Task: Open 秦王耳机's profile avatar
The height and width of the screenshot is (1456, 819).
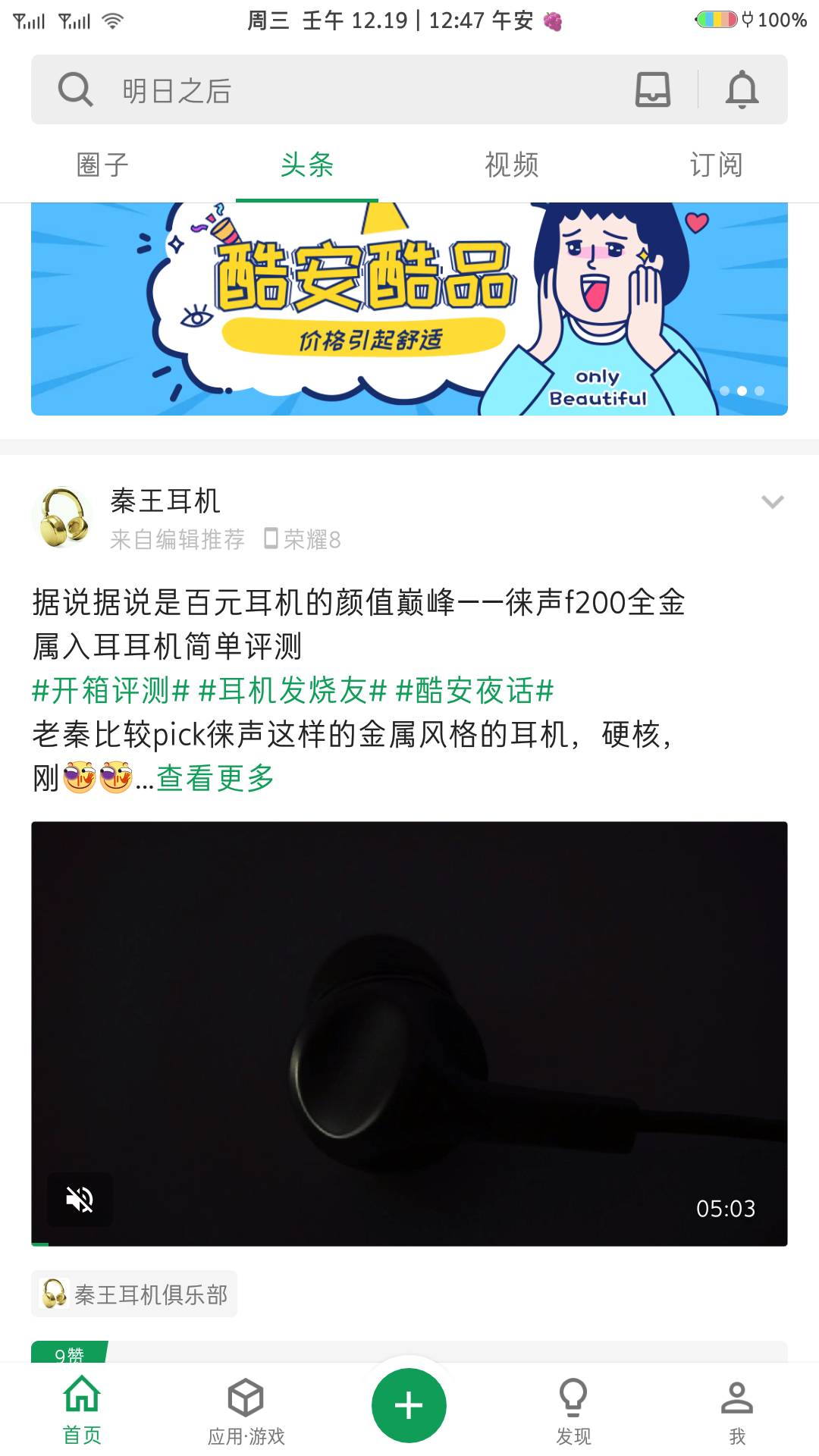Action: [x=63, y=518]
